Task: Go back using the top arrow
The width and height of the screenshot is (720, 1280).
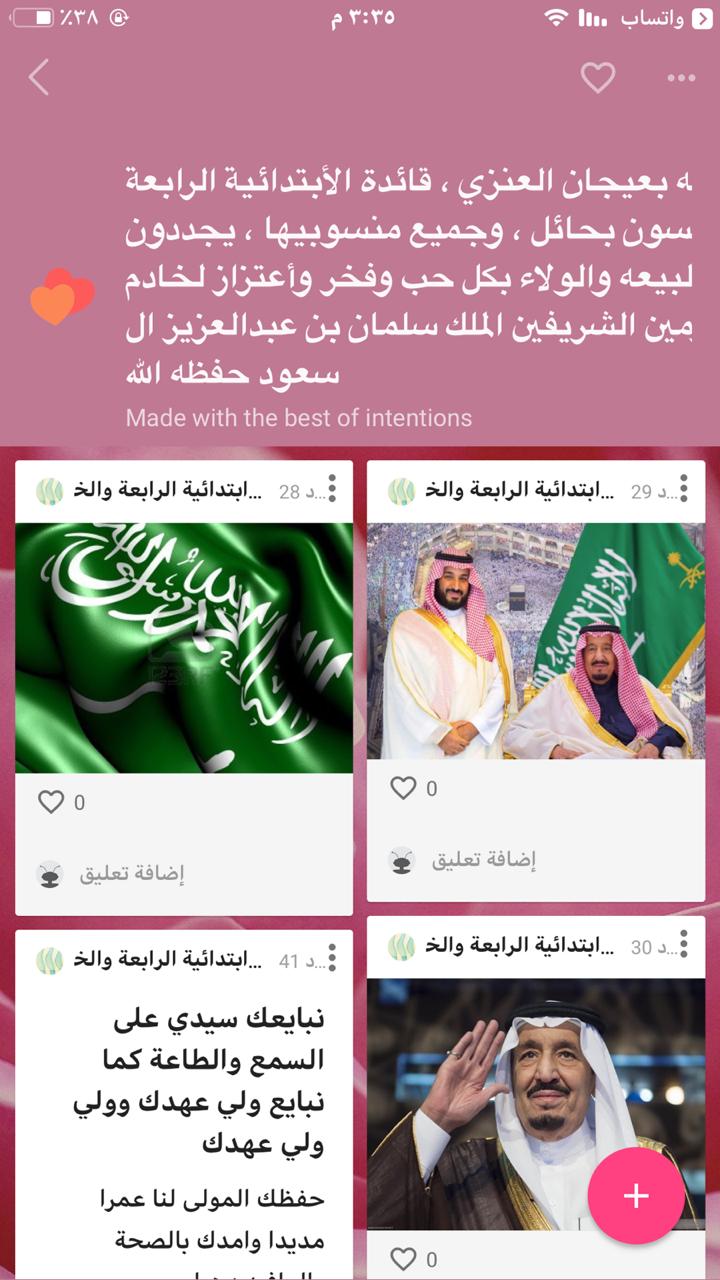Action: tap(39, 77)
